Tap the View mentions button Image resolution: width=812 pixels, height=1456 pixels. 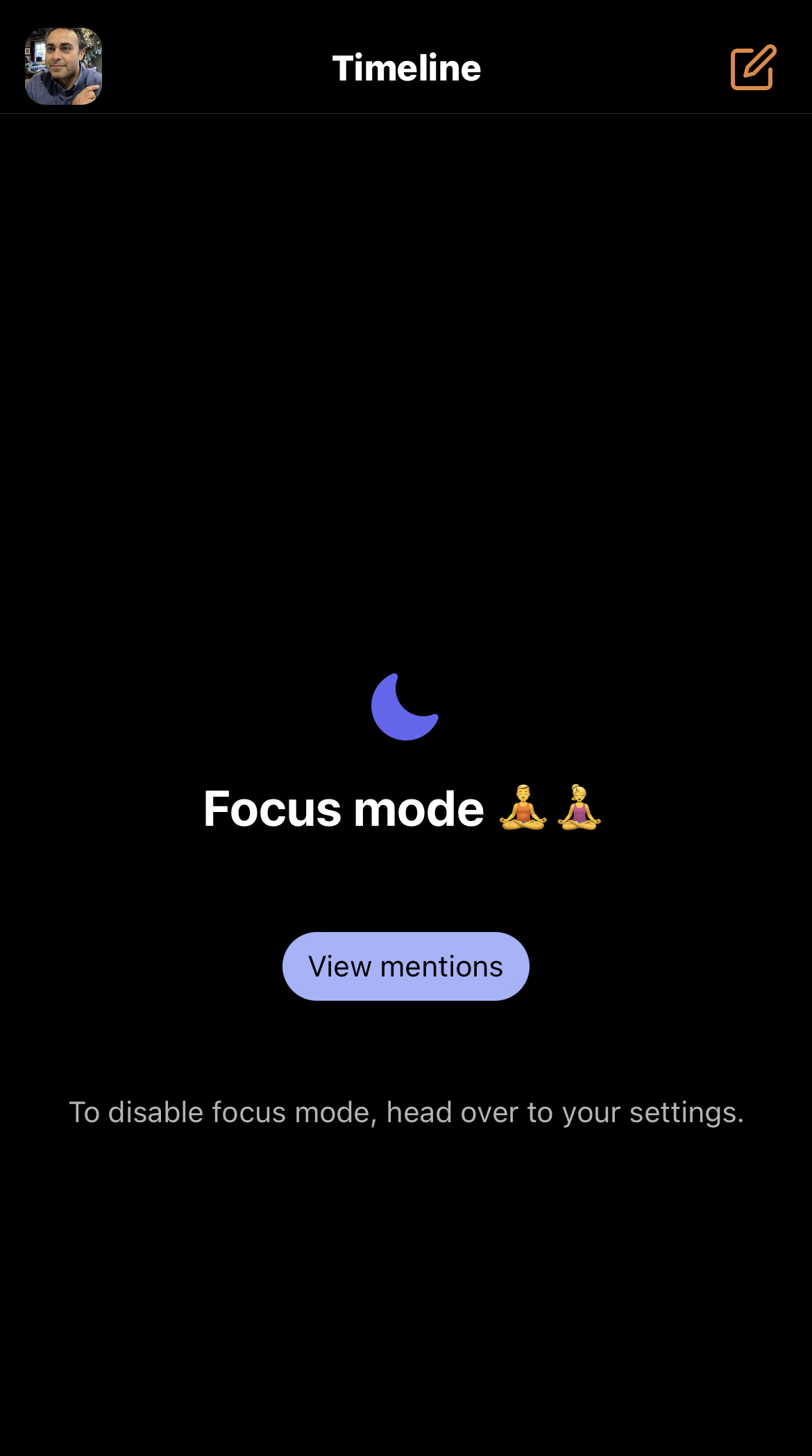click(x=405, y=966)
